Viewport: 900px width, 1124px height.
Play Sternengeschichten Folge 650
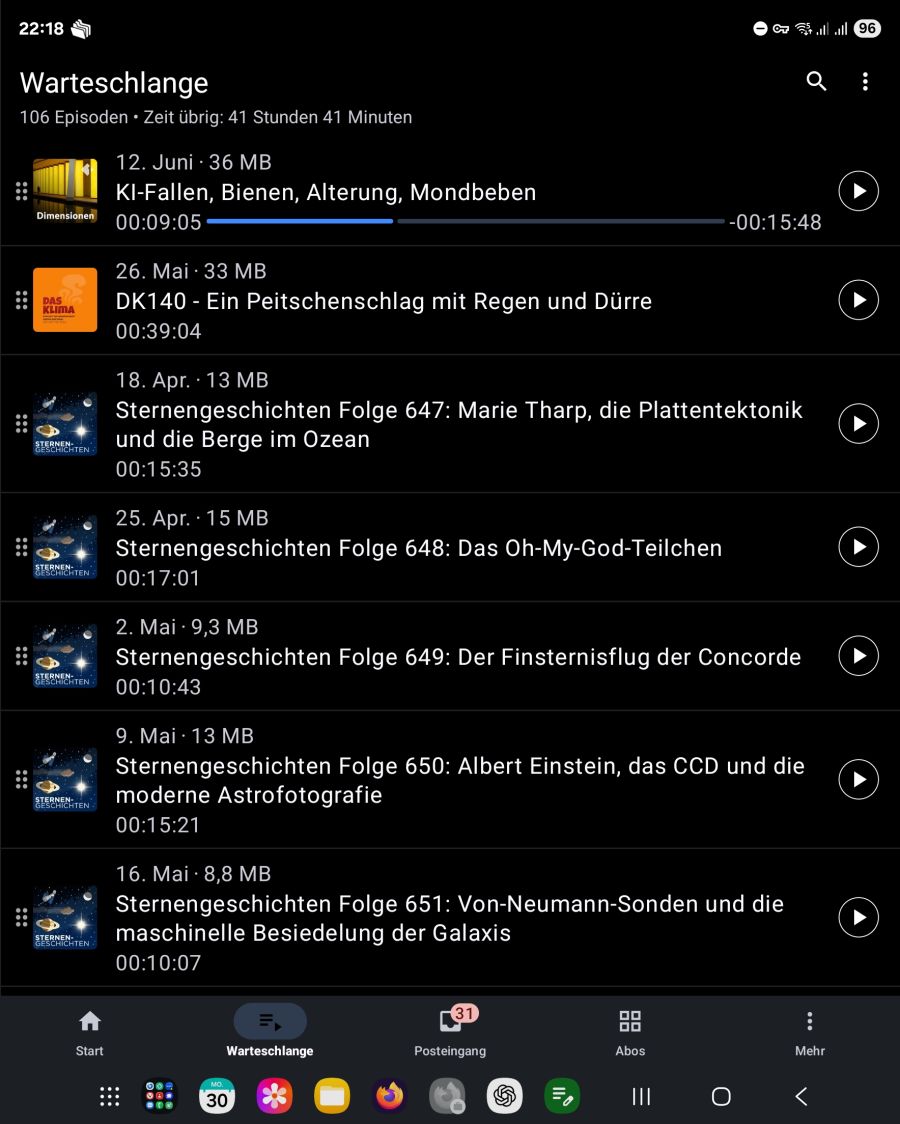[x=858, y=780]
